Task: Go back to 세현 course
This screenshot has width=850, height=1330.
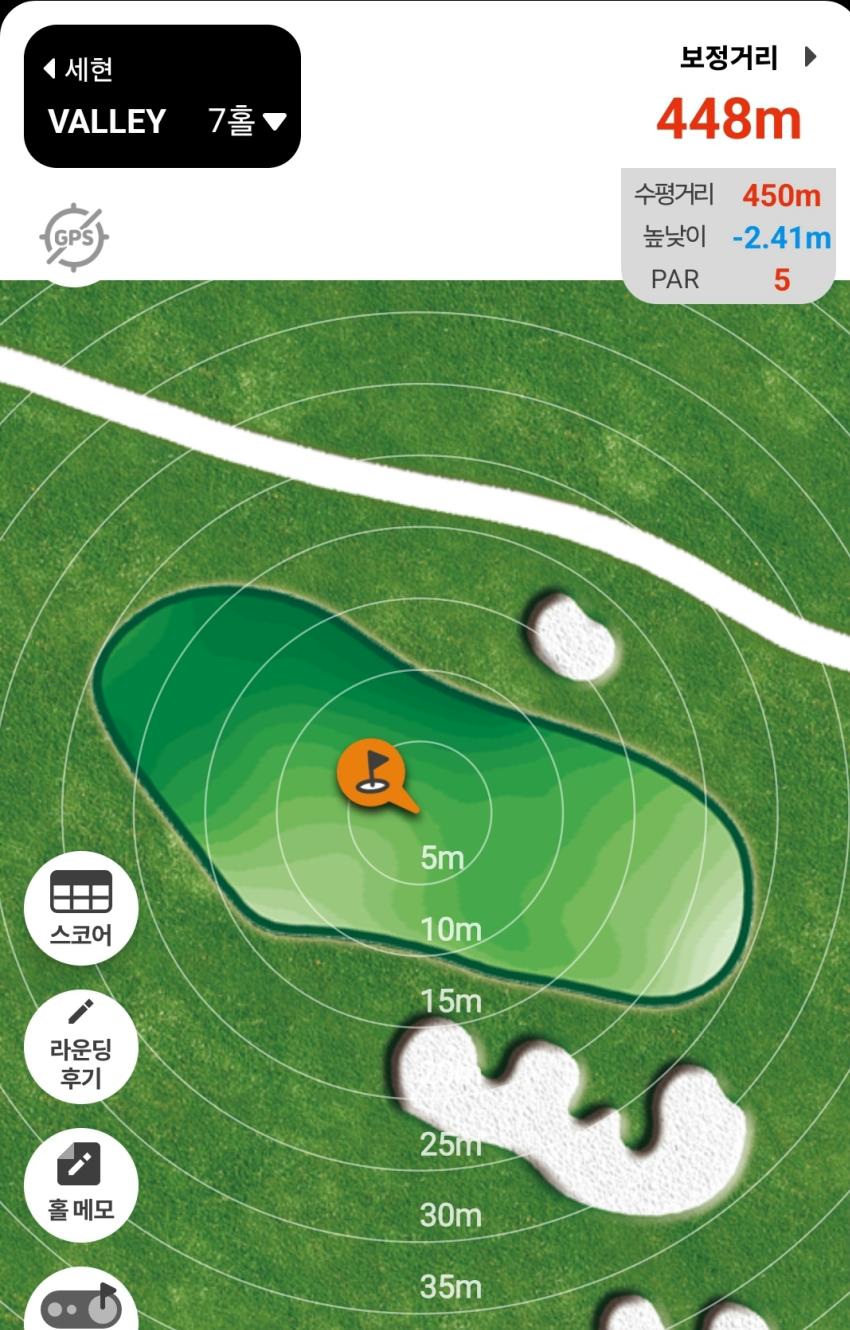Action: click(78, 69)
